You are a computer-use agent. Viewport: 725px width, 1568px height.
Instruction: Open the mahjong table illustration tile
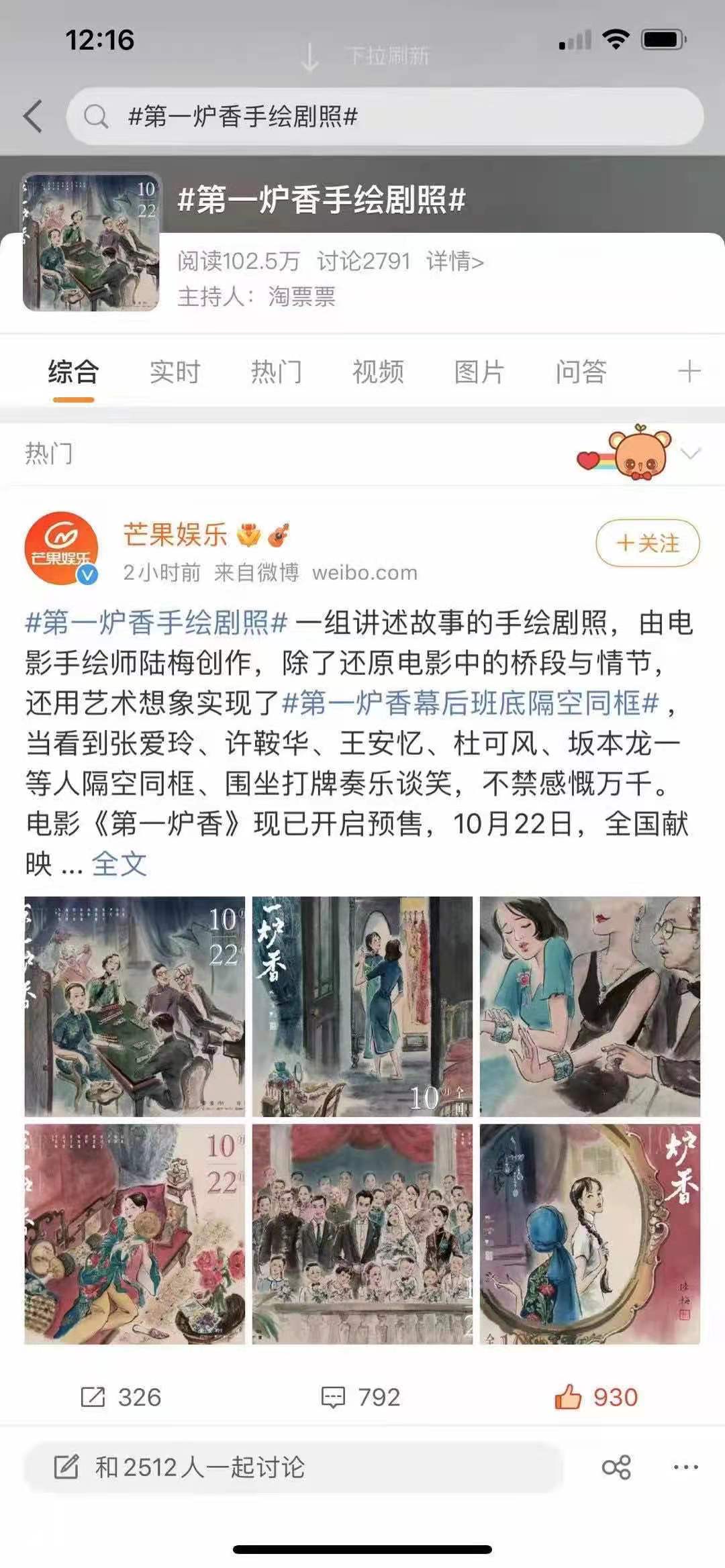coord(134,1006)
